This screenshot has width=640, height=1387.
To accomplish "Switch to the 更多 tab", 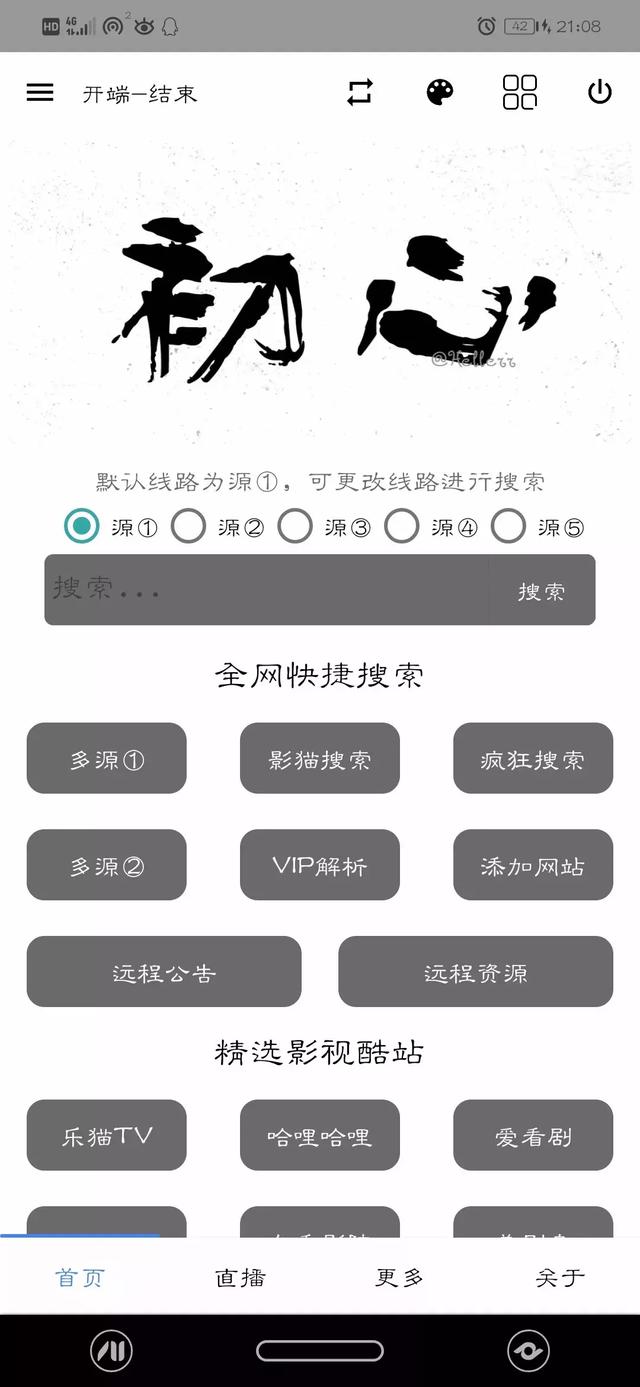I will tap(400, 1277).
